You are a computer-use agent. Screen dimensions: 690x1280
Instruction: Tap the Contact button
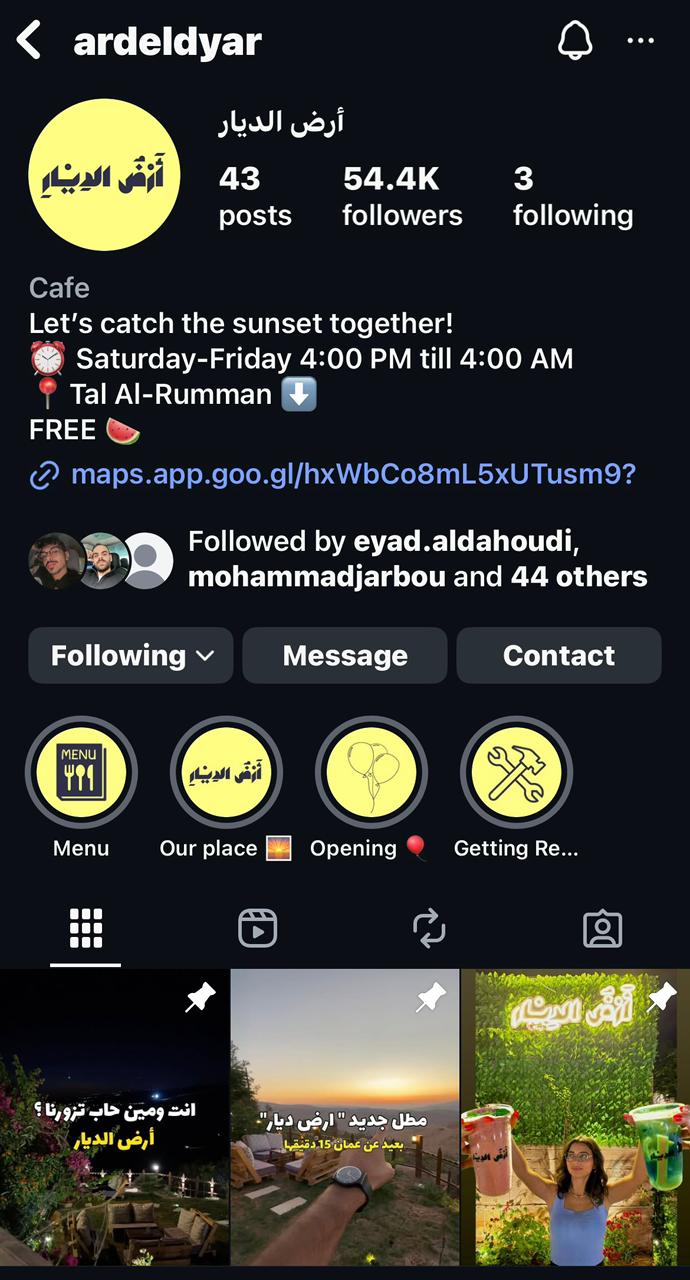coord(559,655)
